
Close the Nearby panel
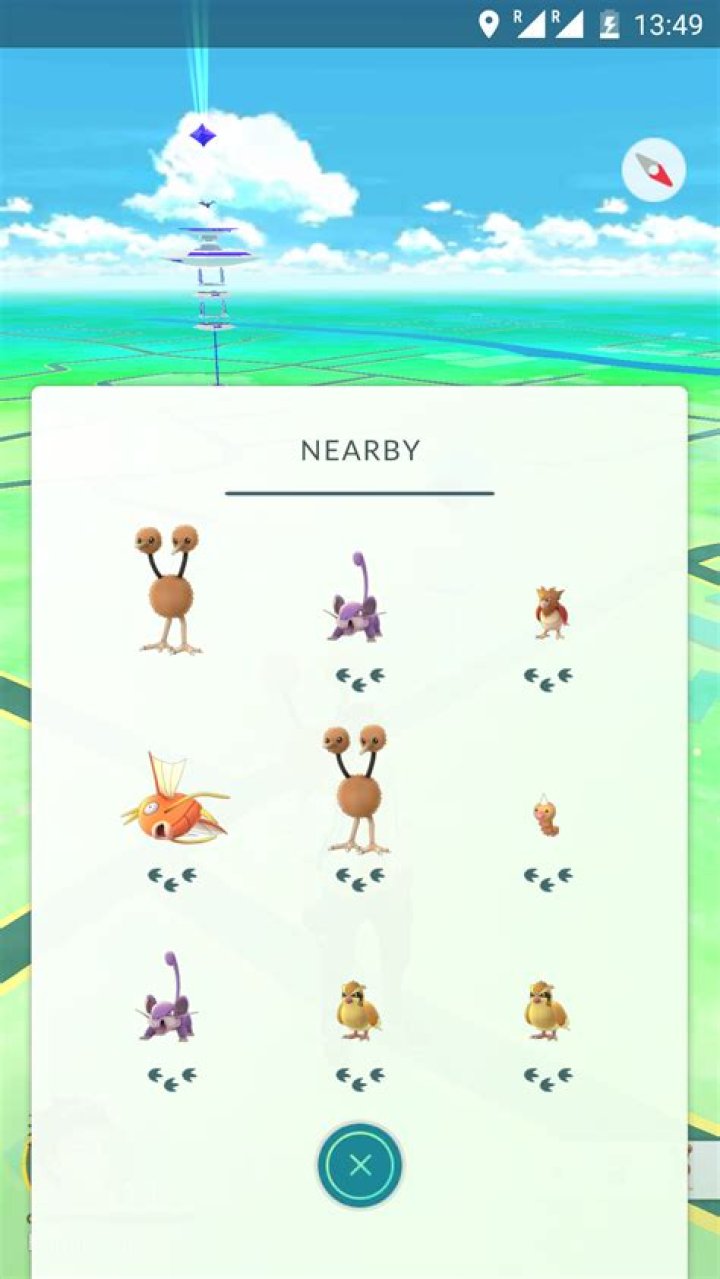pyautogui.click(x=360, y=1165)
